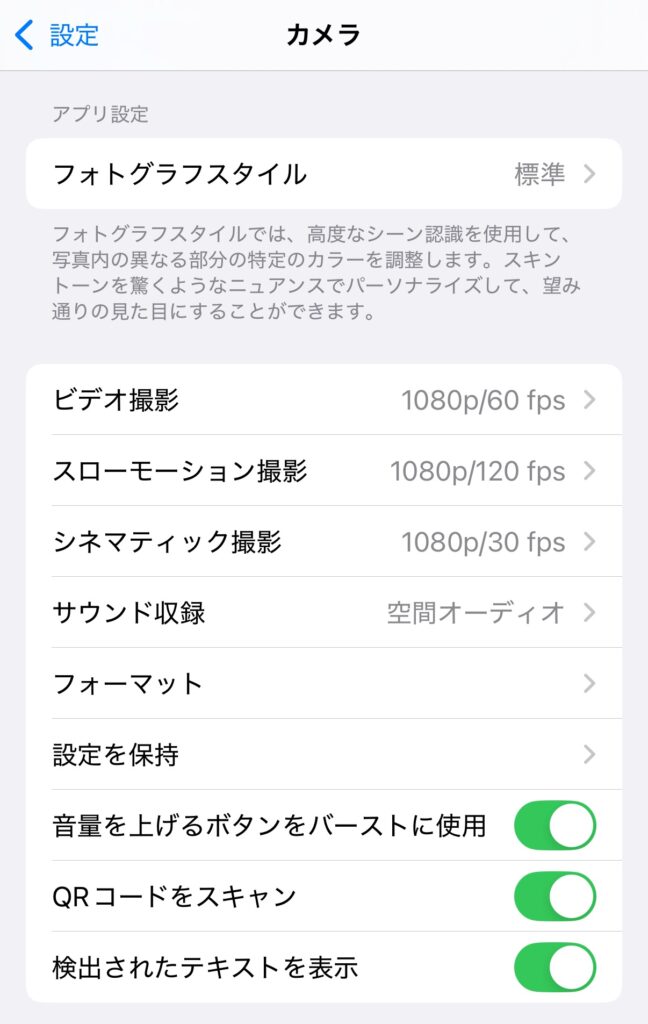
Task: Open スローモーション撮影 settings
Action: (x=323, y=471)
